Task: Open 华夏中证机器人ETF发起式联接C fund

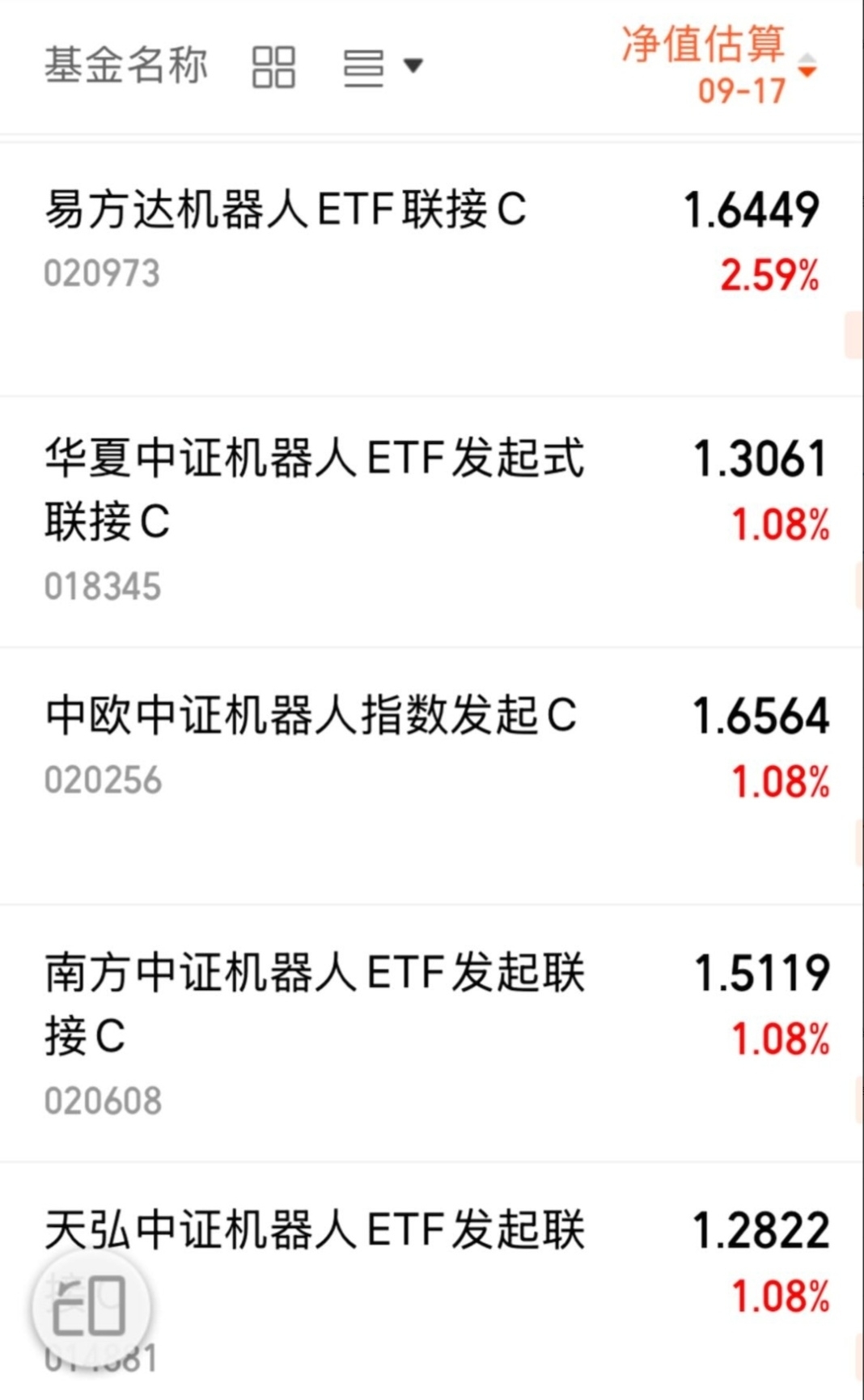Action: pyautogui.click(x=432, y=522)
